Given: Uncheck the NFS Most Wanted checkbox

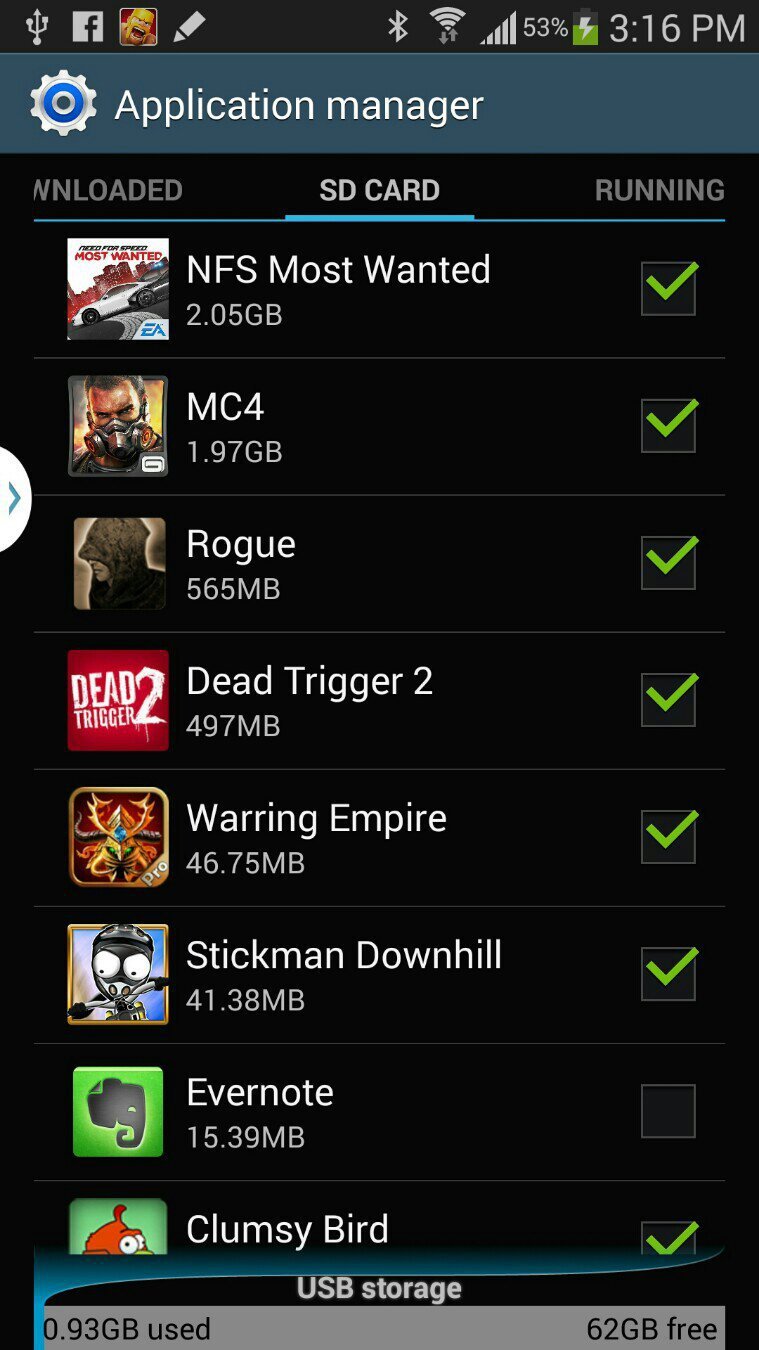Looking at the screenshot, I should click(x=668, y=289).
